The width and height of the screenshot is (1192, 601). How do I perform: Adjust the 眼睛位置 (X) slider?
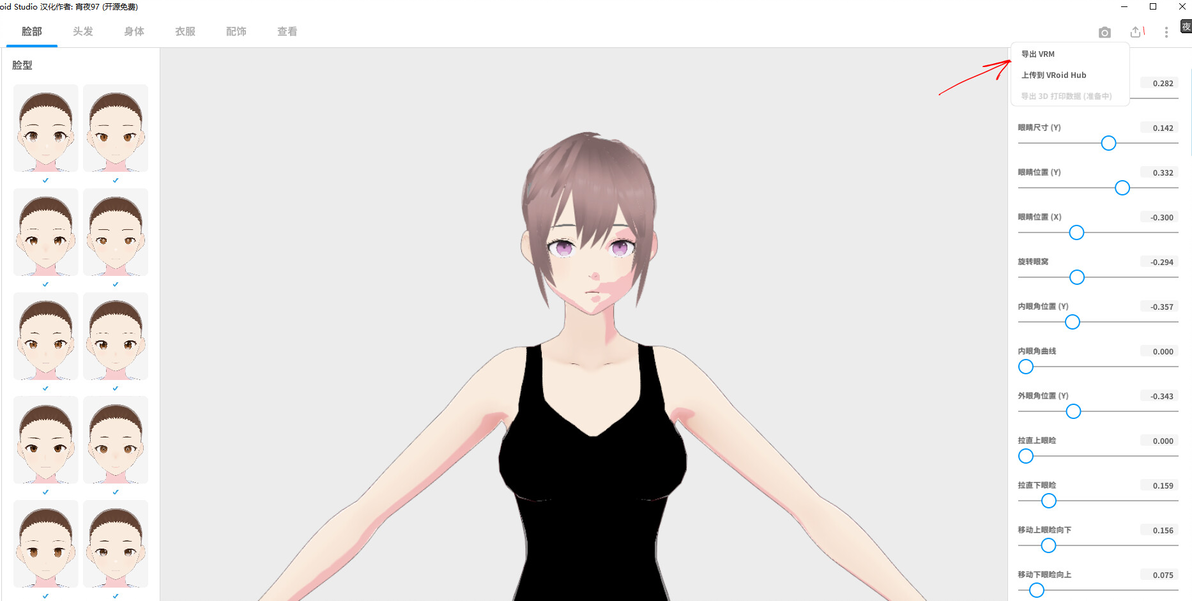(x=1076, y=232)
